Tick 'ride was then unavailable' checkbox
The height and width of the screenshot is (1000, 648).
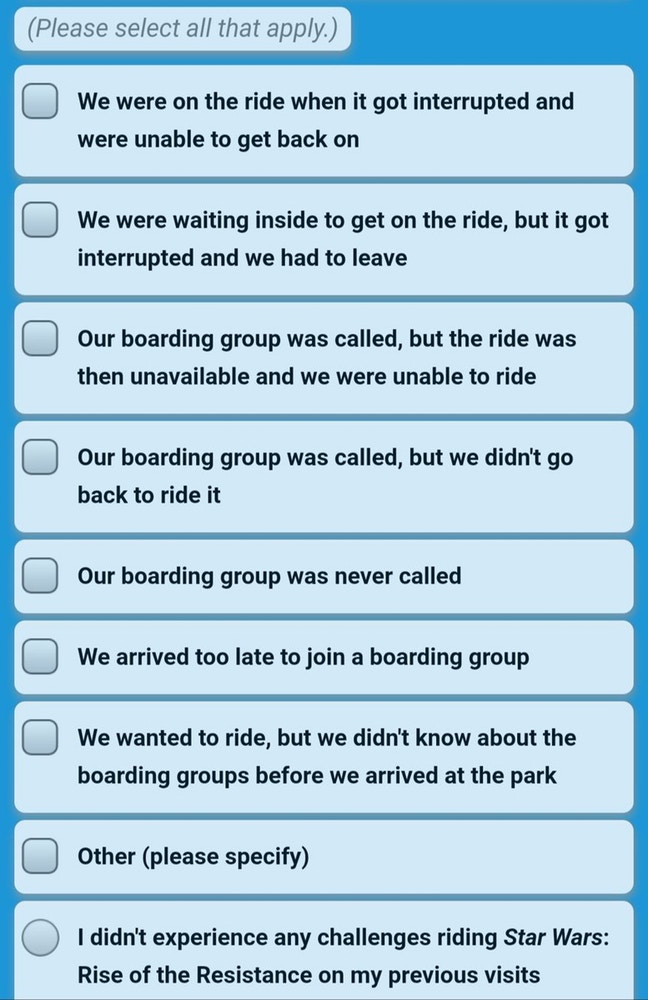(40, 339)
